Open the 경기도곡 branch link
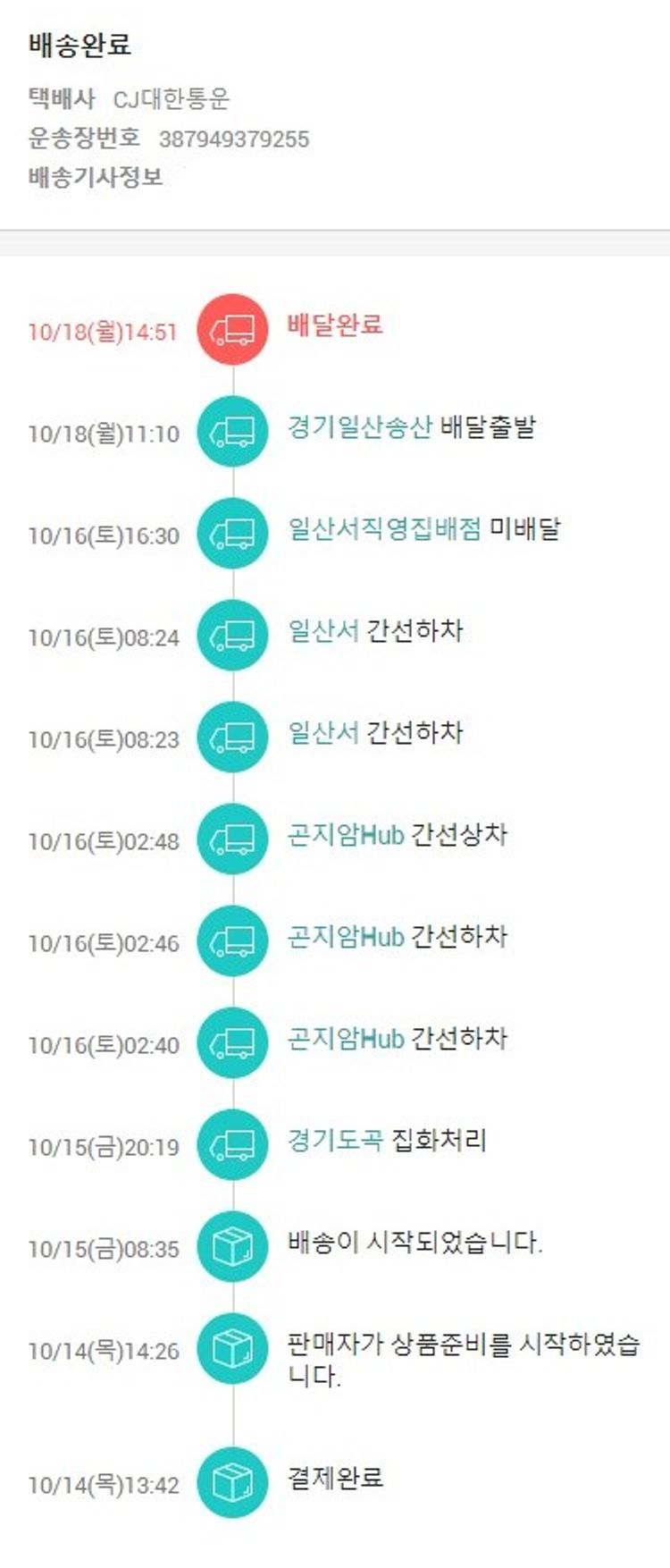 [x=335, y=1141]
